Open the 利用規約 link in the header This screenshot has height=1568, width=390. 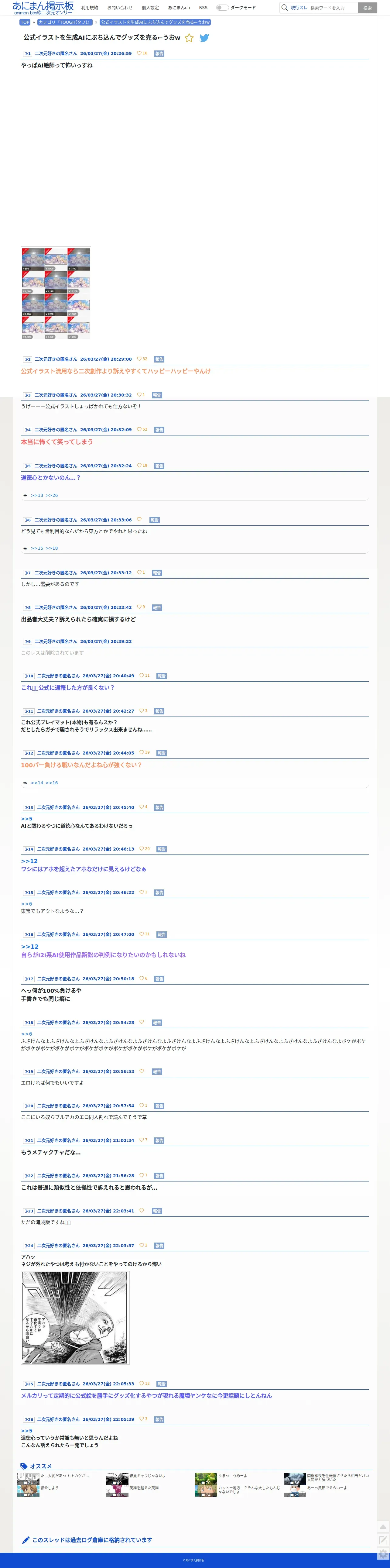coord(89,8)
